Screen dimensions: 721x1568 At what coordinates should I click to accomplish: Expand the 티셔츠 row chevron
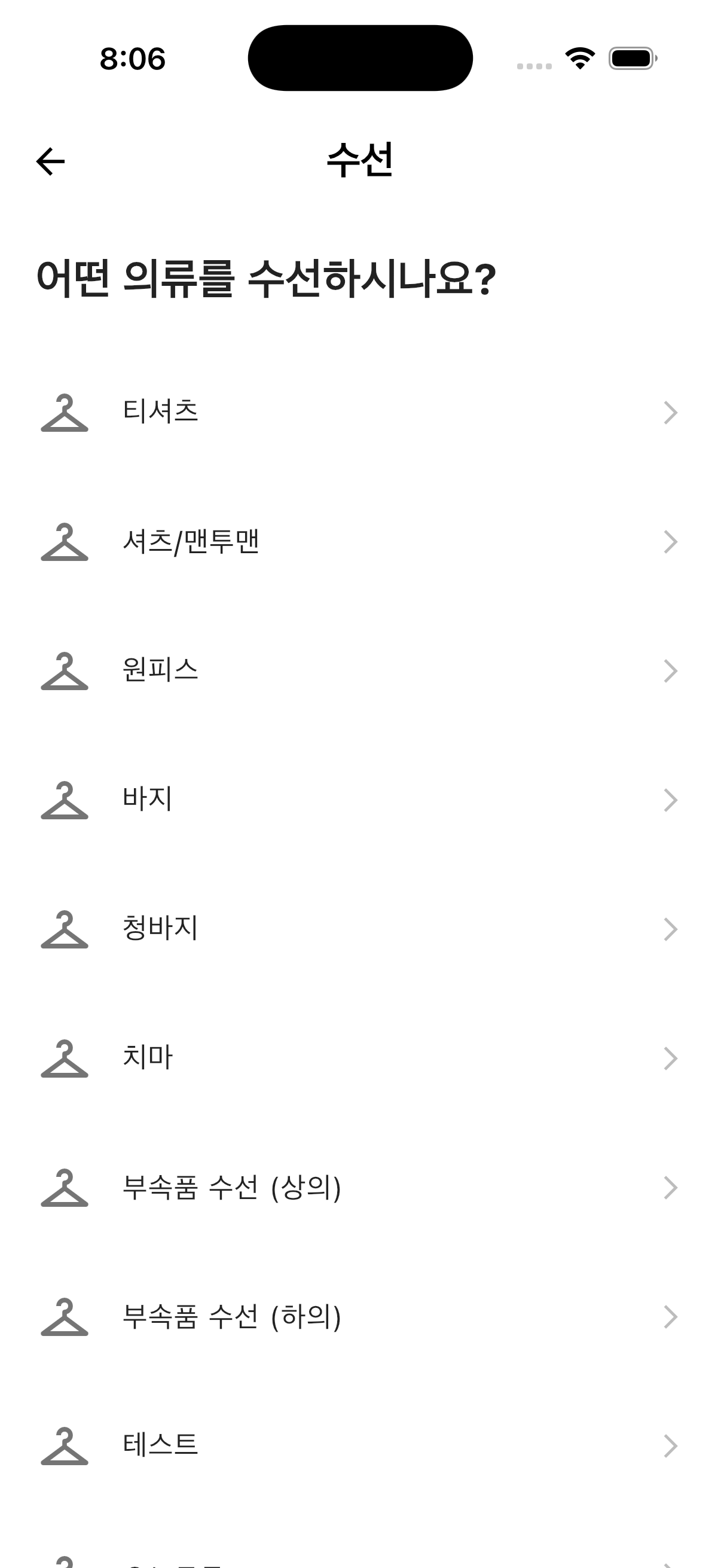coord(671,413)
